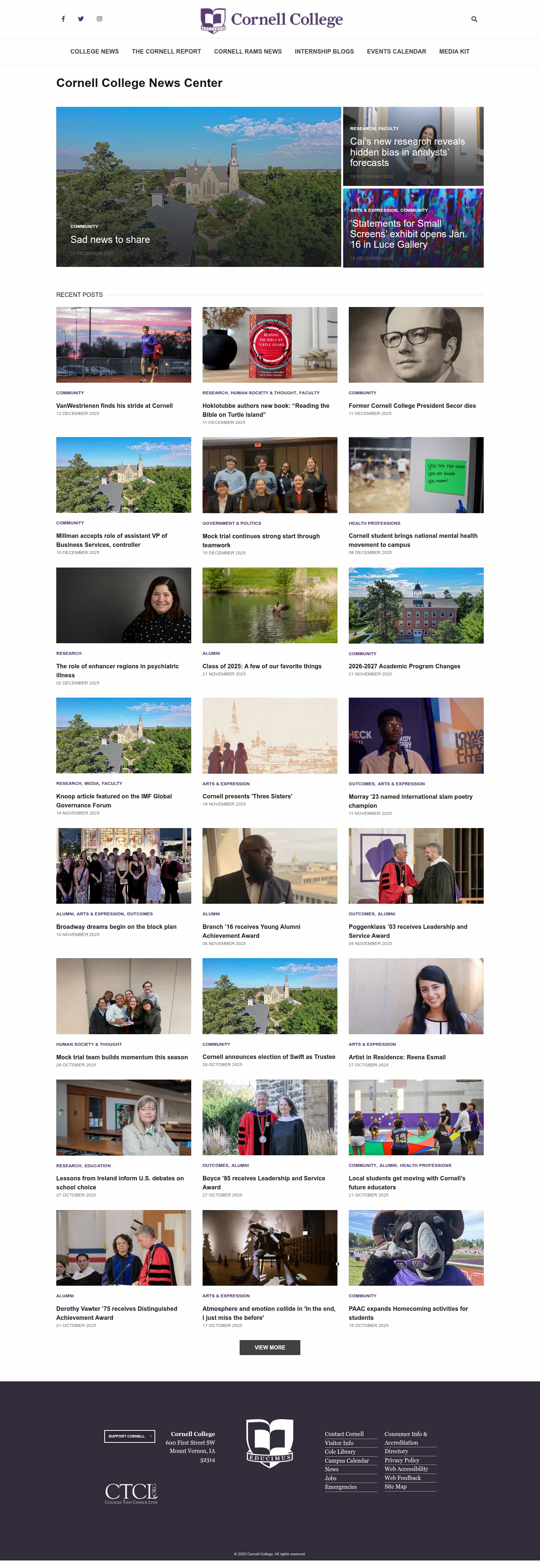Open Internship Blogs section
Viewport: 540px width, 1568px height.
coord(324,52)
